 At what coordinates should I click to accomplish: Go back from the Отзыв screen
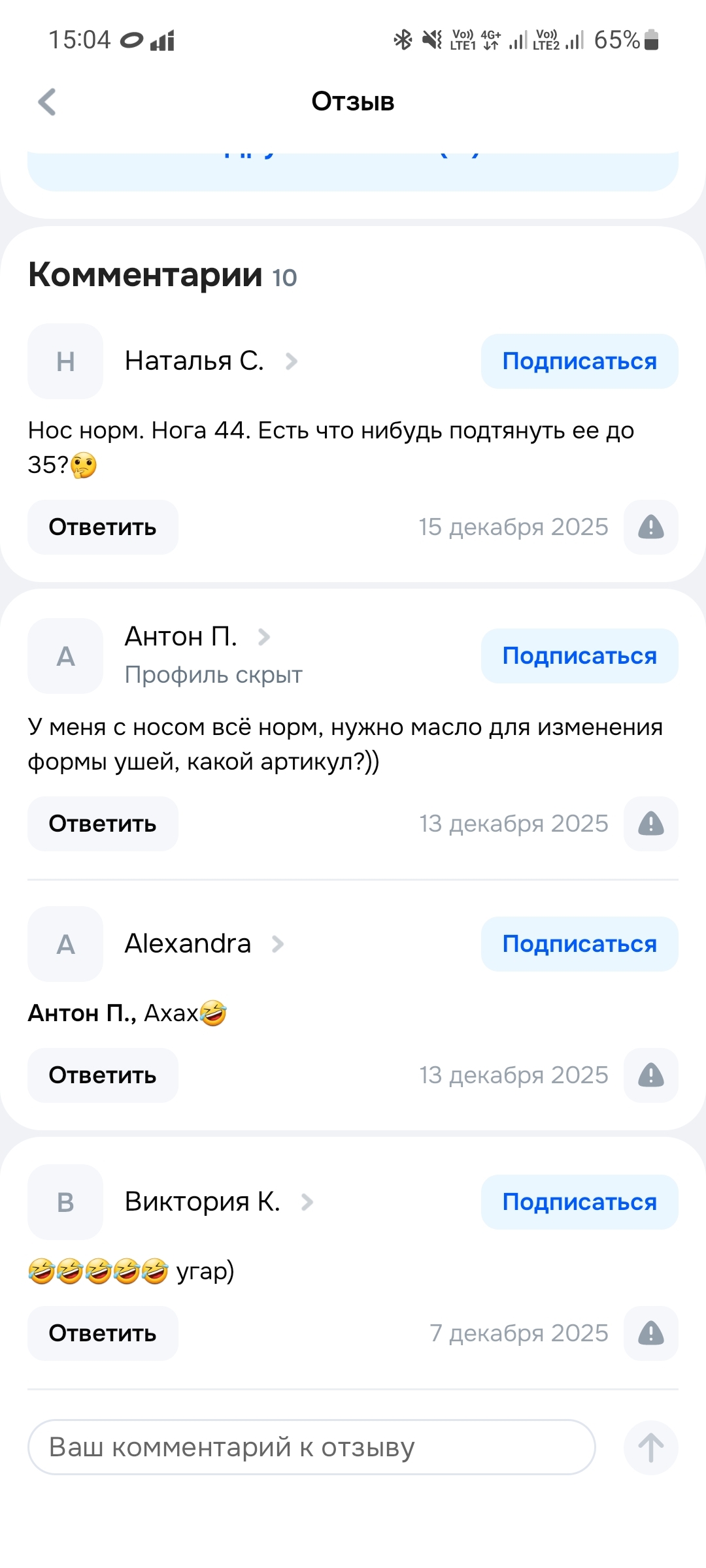[47, 102]
